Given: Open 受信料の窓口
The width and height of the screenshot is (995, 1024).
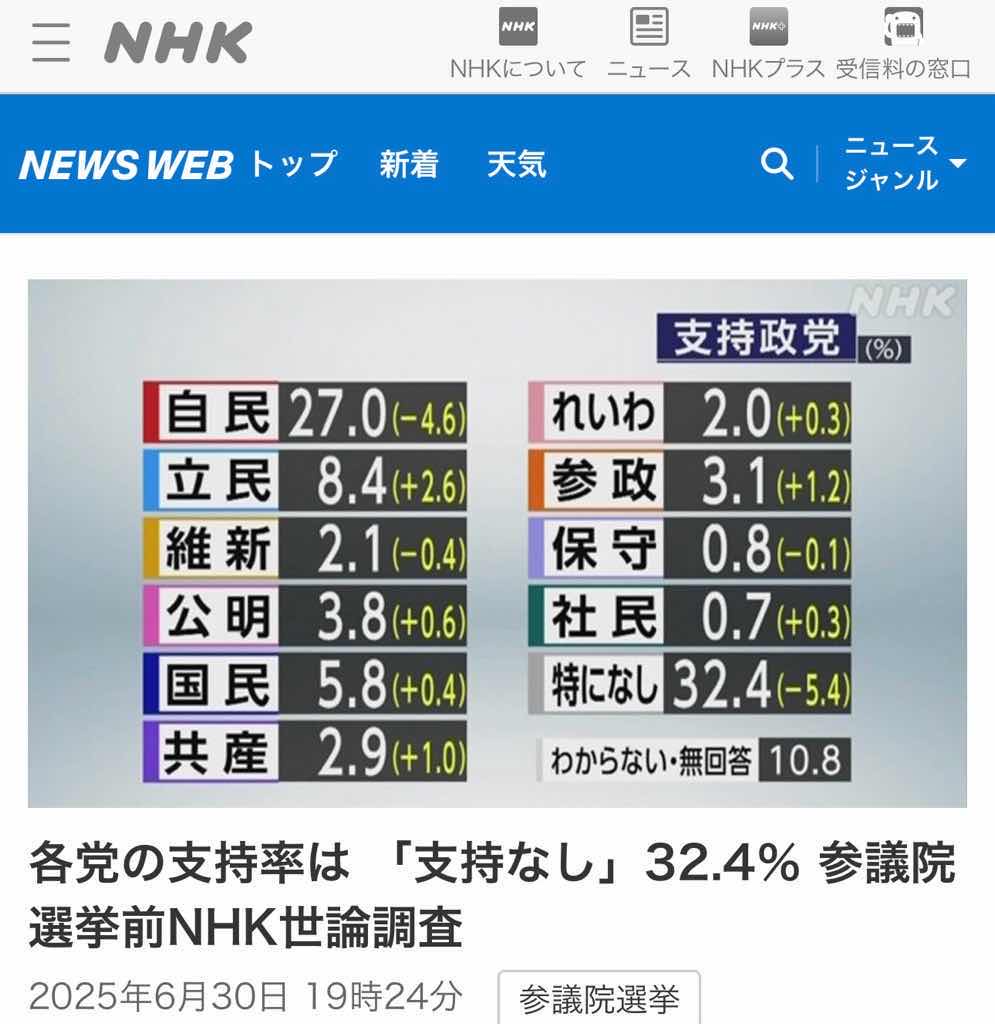Looking at the screenshot, I should click(903, 44).
